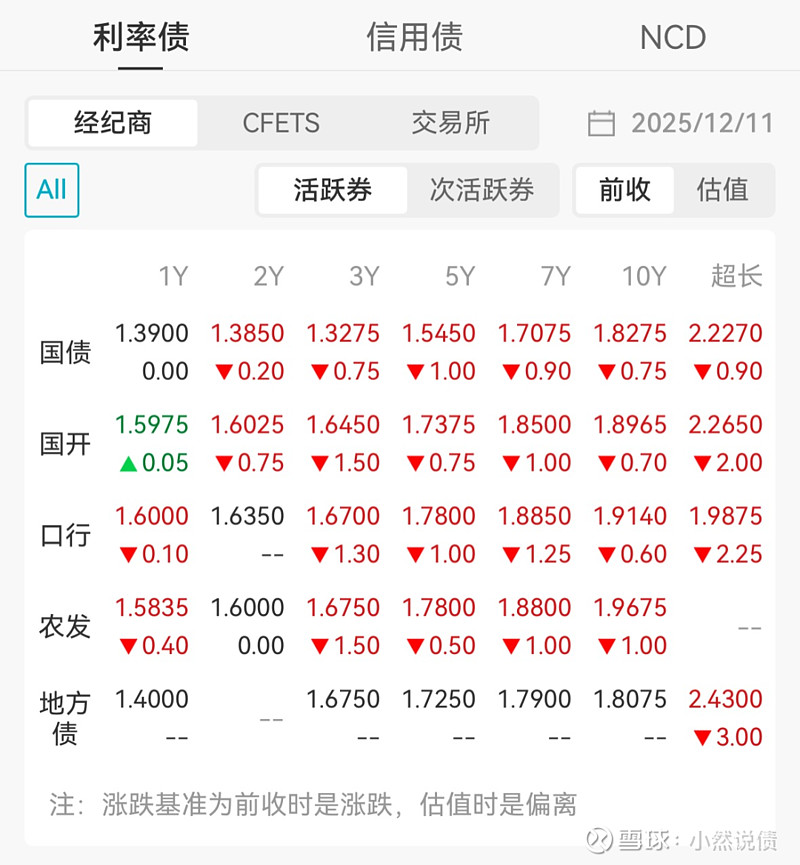This screenshot has height=865, width=800.
Task: Open the calendar date picker icon
Action: point(601,122)
